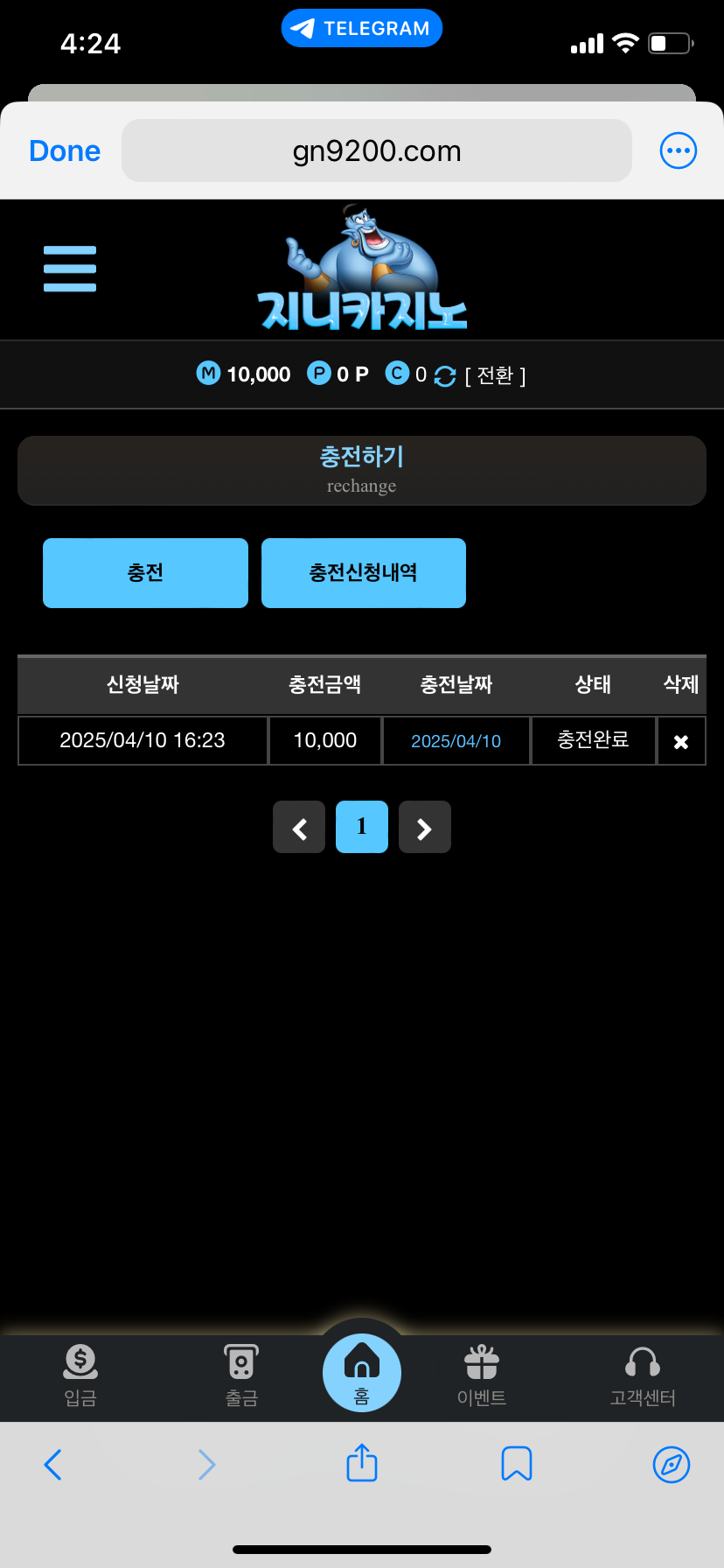The width and height of the screenshot is (724, 1568).
Task: Tap Done to close the browser
Action: tap(65, 150)
